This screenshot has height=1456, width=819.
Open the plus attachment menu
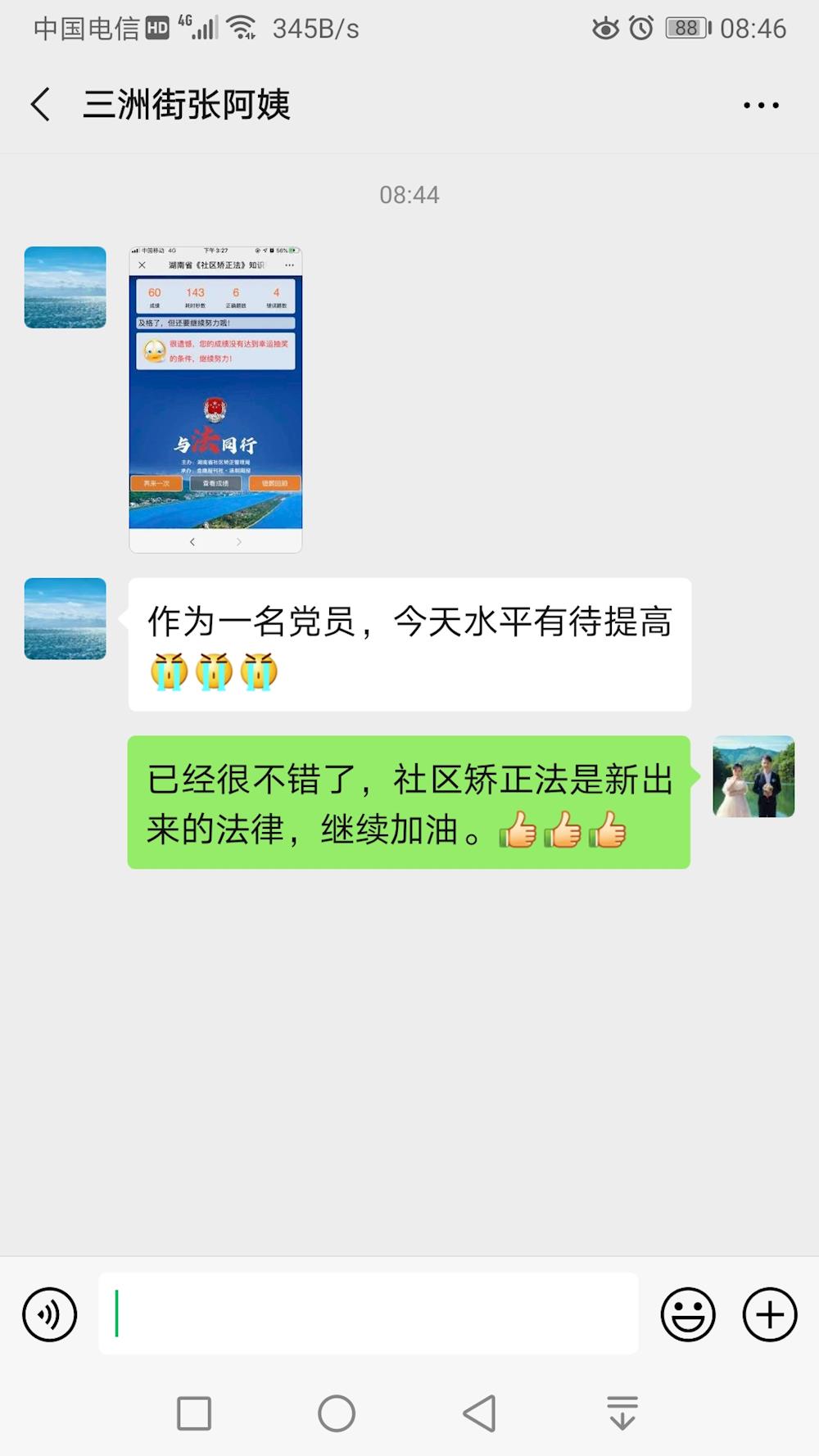769,1314
